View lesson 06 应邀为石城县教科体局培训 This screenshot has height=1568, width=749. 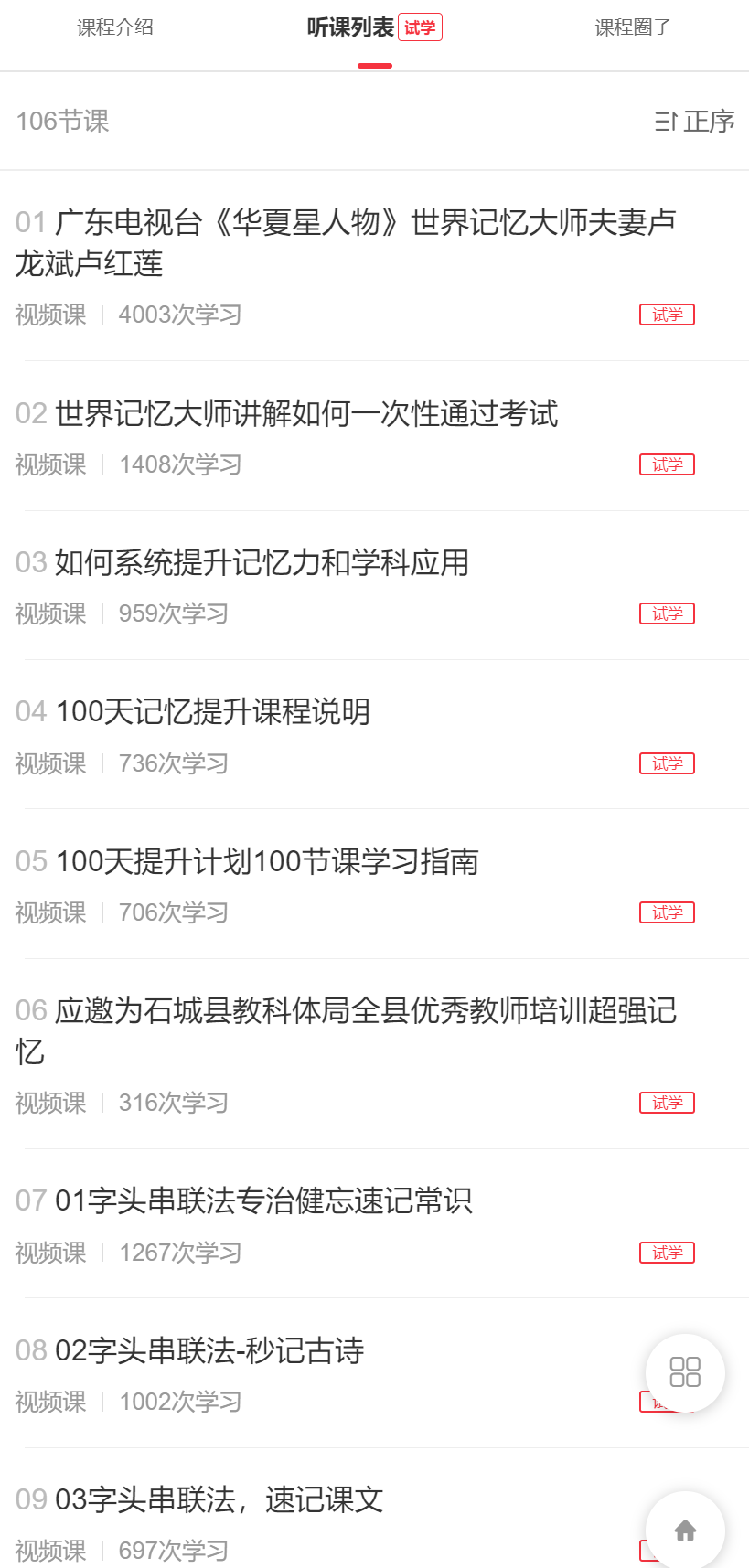click(x=346, y=1030)
